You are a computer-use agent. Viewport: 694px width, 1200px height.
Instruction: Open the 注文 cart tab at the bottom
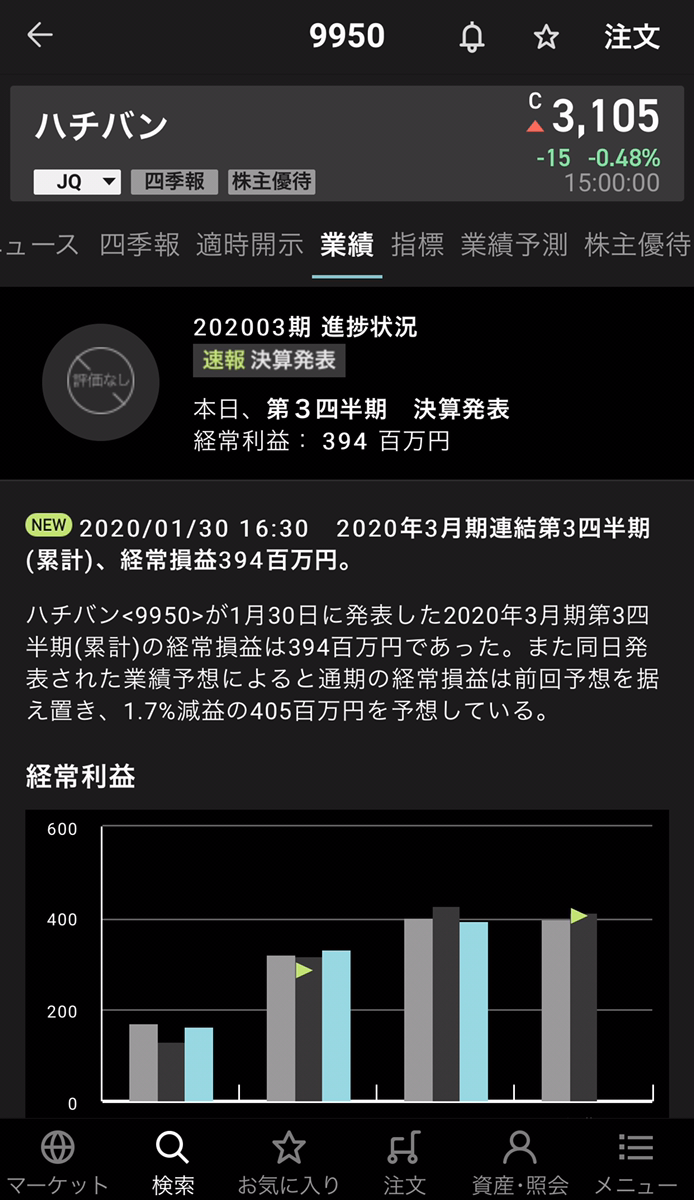405,1162
